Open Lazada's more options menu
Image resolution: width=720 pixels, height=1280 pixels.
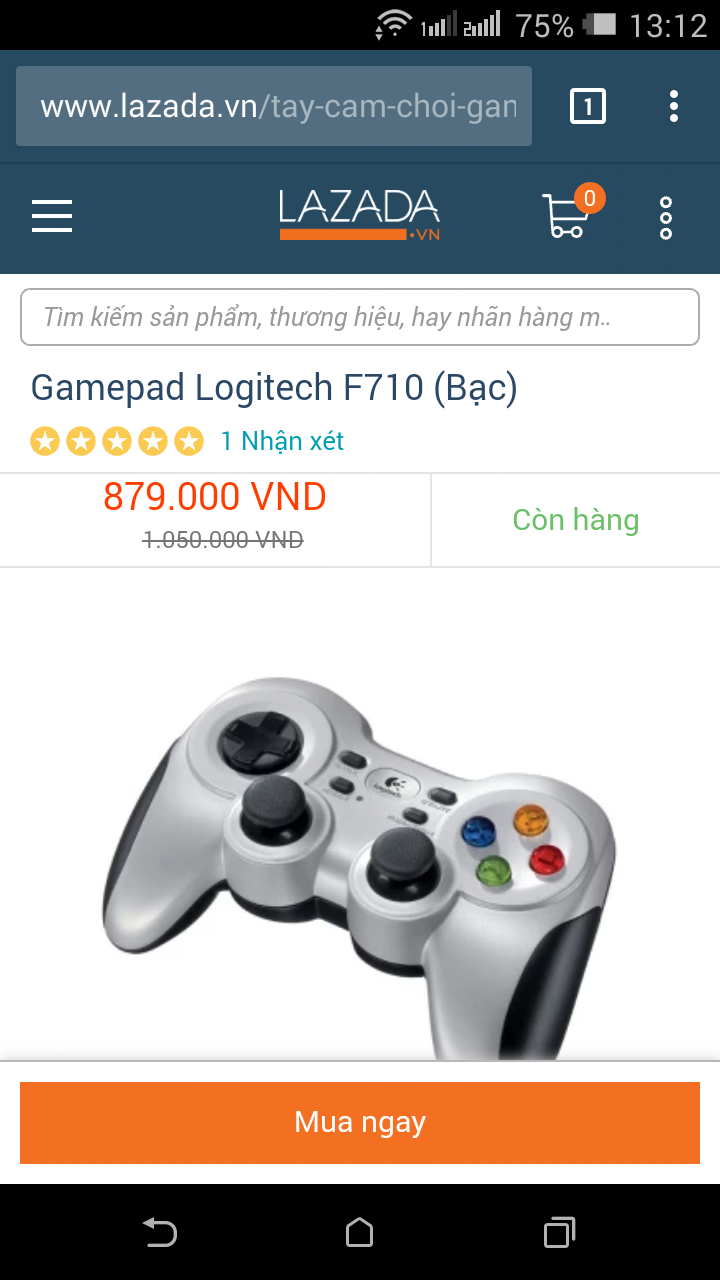pos(666,218)
